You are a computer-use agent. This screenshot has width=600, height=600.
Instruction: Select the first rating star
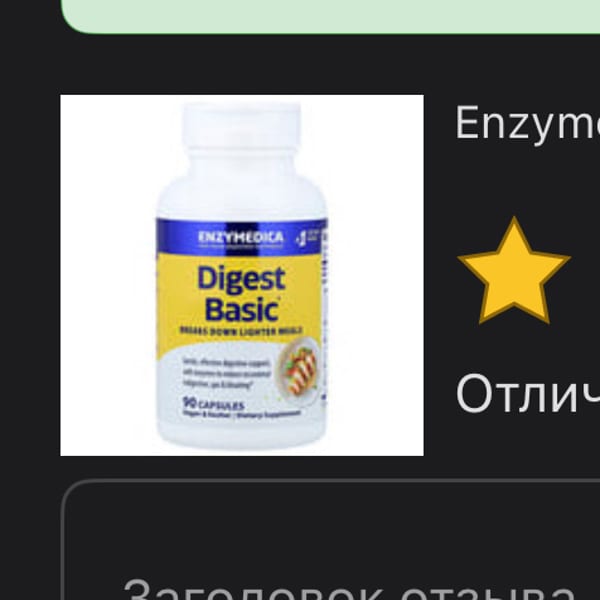[x=514, y=272]
